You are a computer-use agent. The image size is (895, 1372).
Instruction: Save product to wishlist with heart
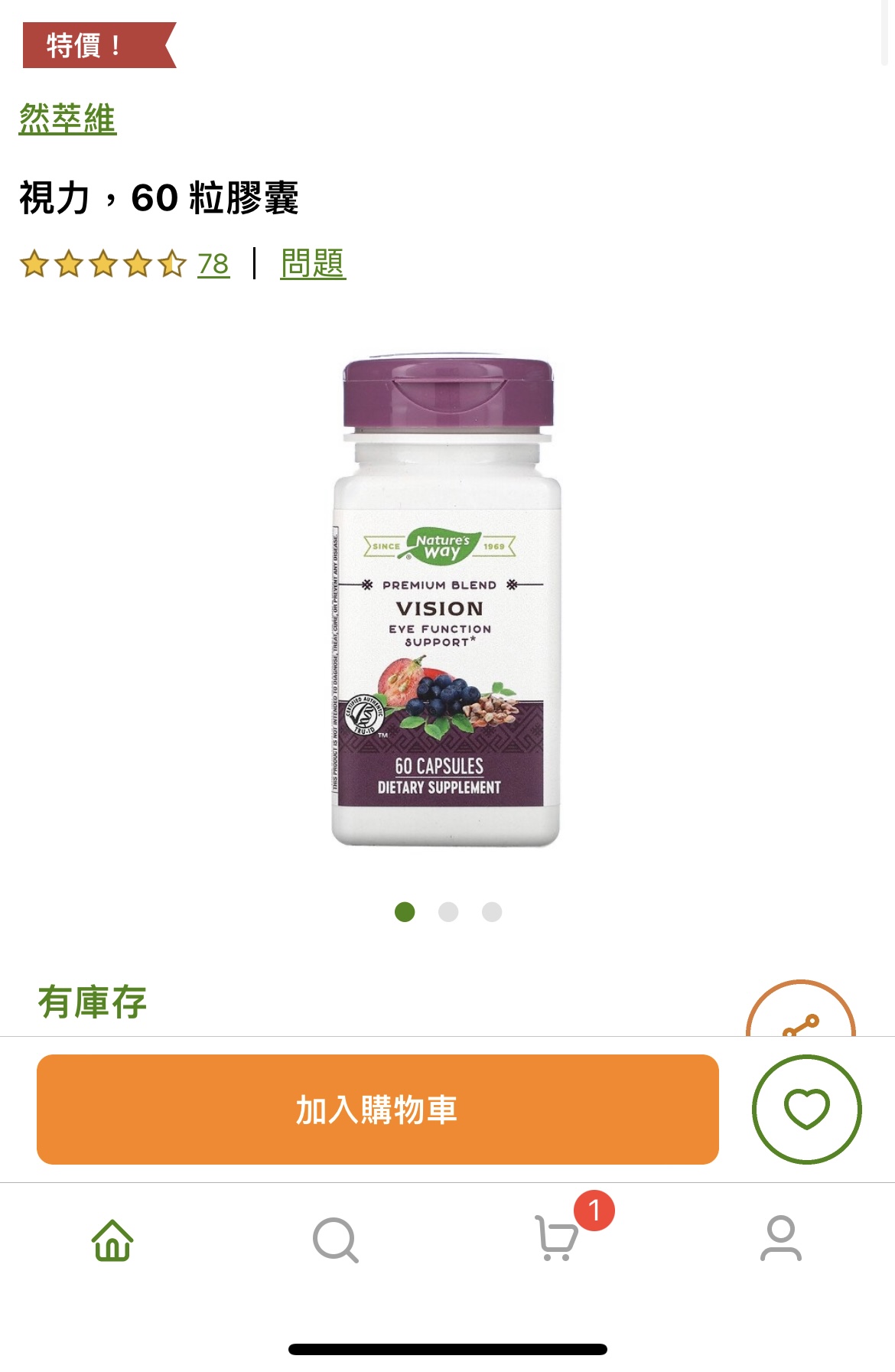[806, 1109]
